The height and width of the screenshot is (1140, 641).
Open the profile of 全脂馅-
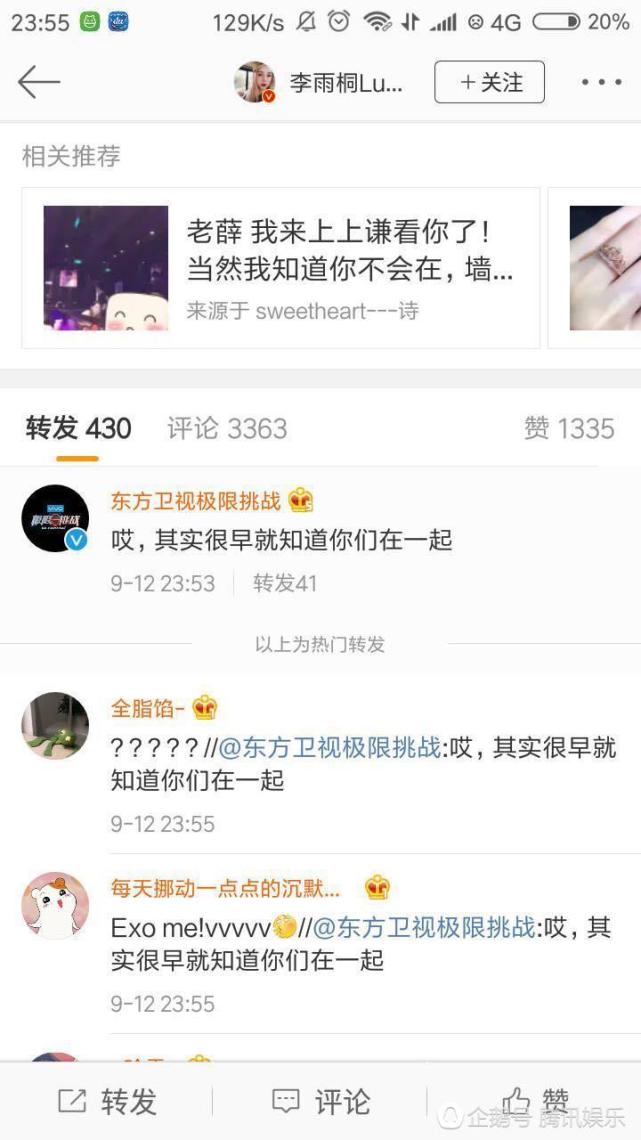(x=147, y=707)
